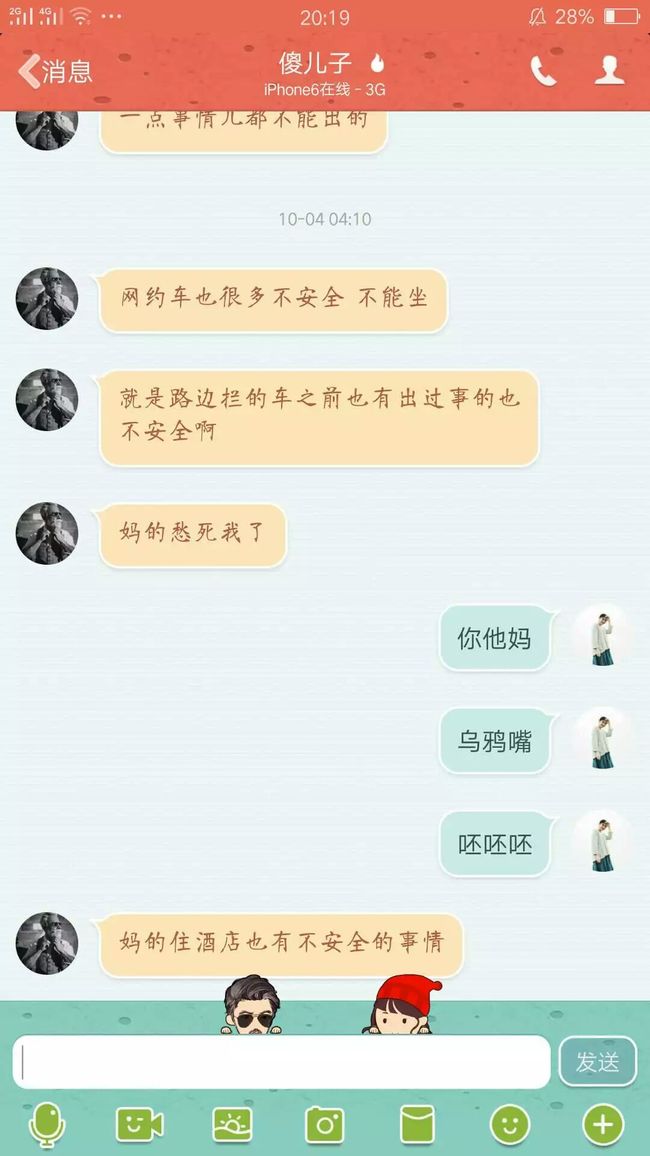The height and width of the screenshot is (1156, 650).
Task: Launch the camera to take photo
Action: (324, 1125)
